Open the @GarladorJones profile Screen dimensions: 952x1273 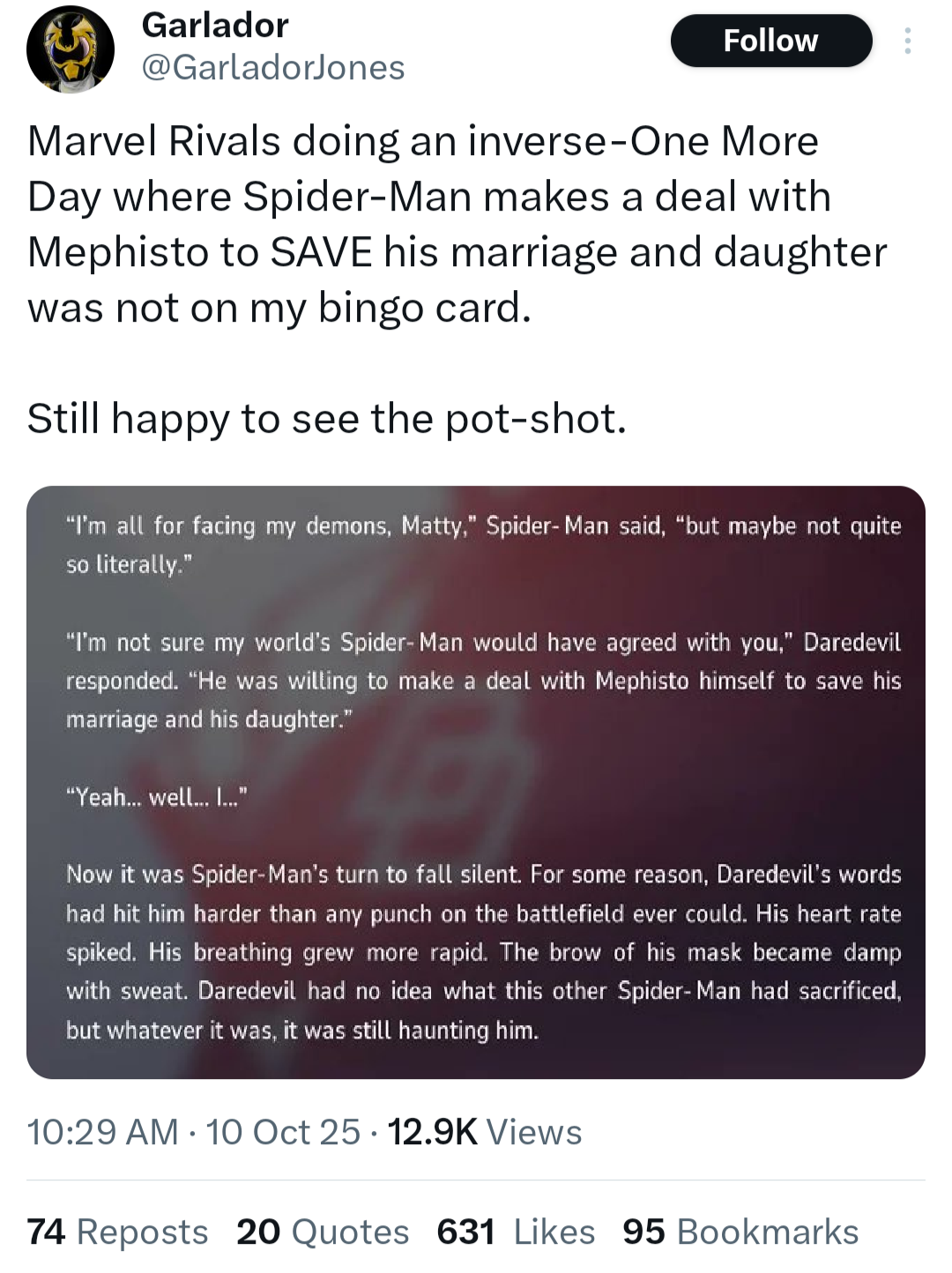pyautogui.click(x=273, y=68)
